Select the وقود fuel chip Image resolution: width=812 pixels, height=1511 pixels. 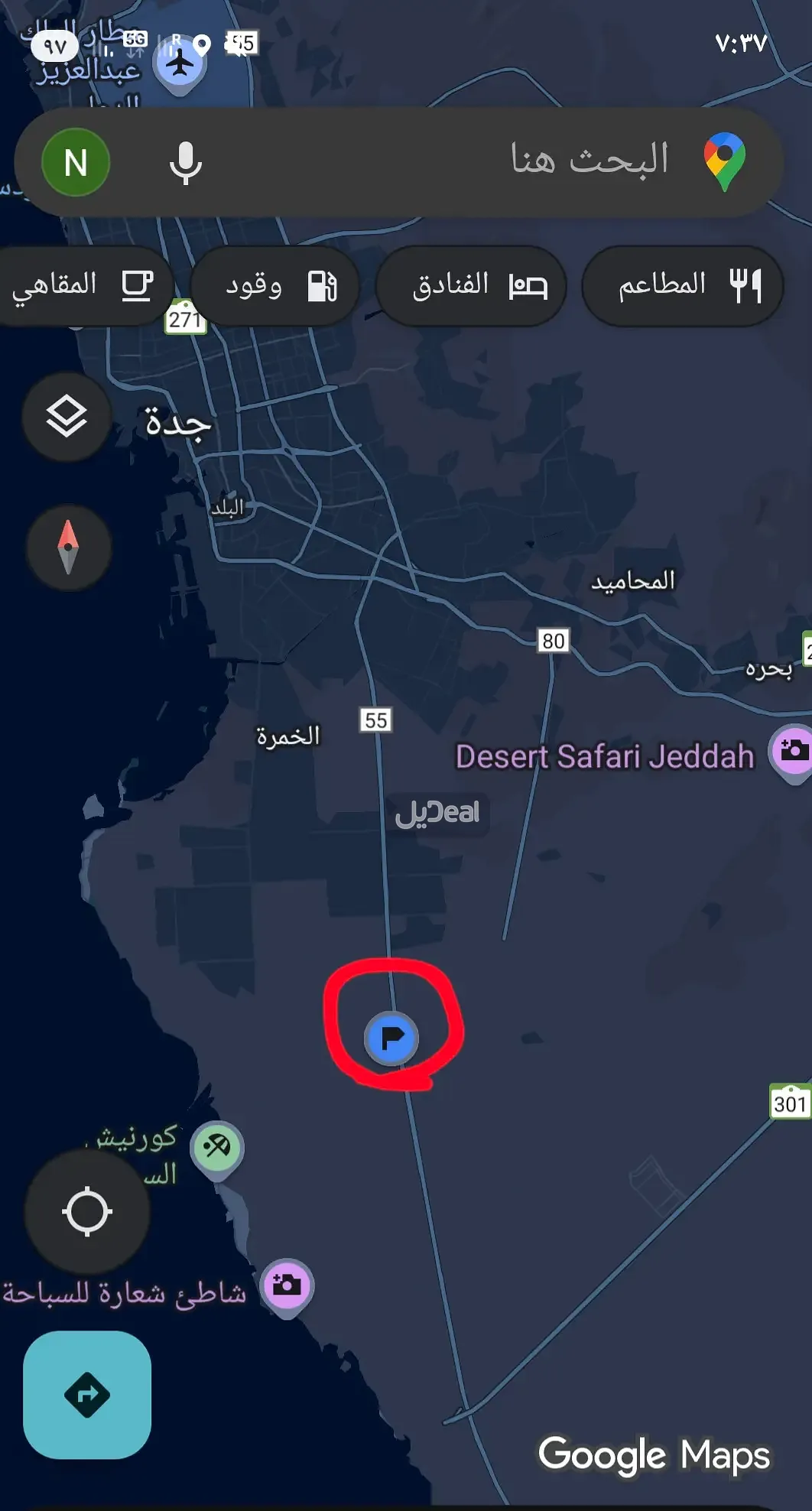[274, 286]
